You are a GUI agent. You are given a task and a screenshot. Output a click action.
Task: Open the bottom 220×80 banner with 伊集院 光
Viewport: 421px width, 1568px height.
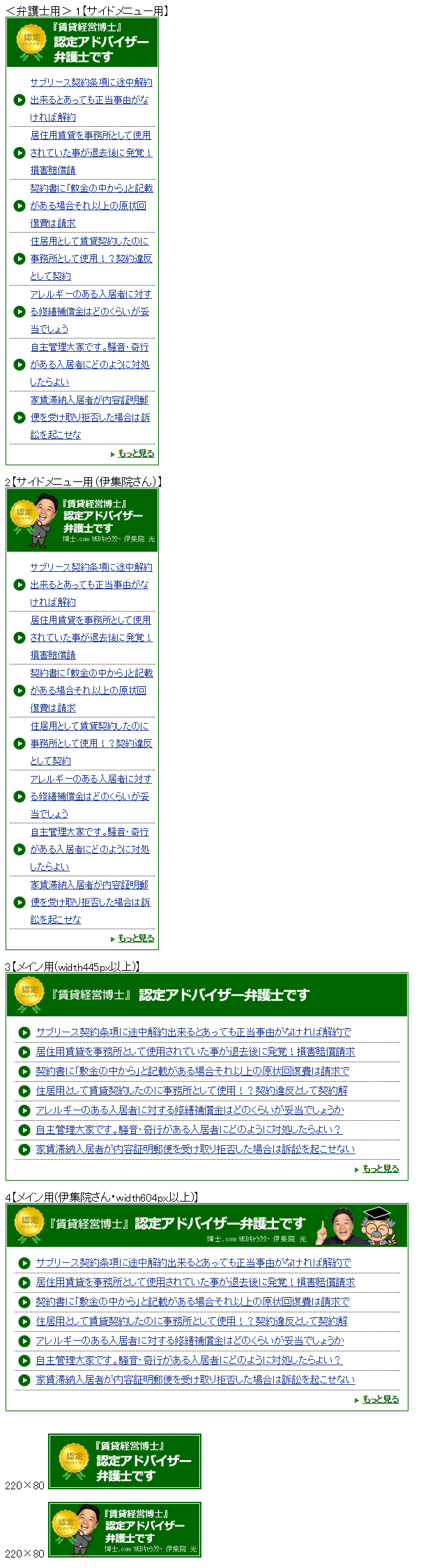[x=125, y=1529]
